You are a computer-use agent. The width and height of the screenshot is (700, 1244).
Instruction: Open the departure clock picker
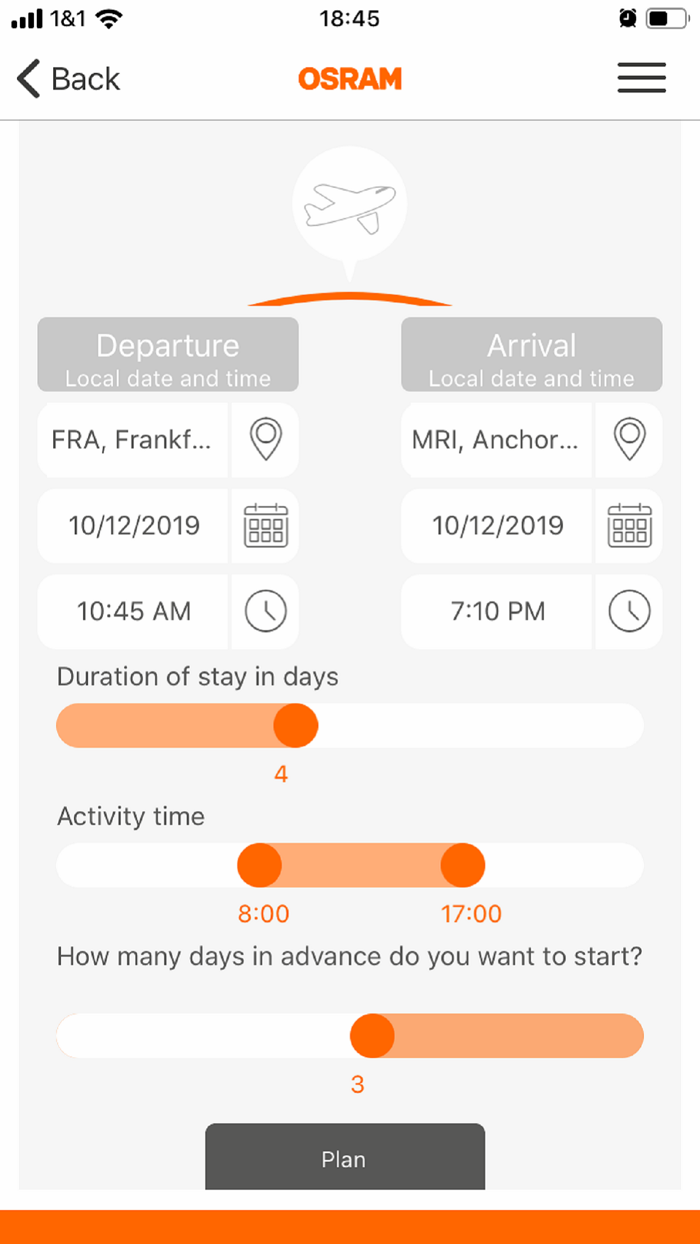[265, 612]
